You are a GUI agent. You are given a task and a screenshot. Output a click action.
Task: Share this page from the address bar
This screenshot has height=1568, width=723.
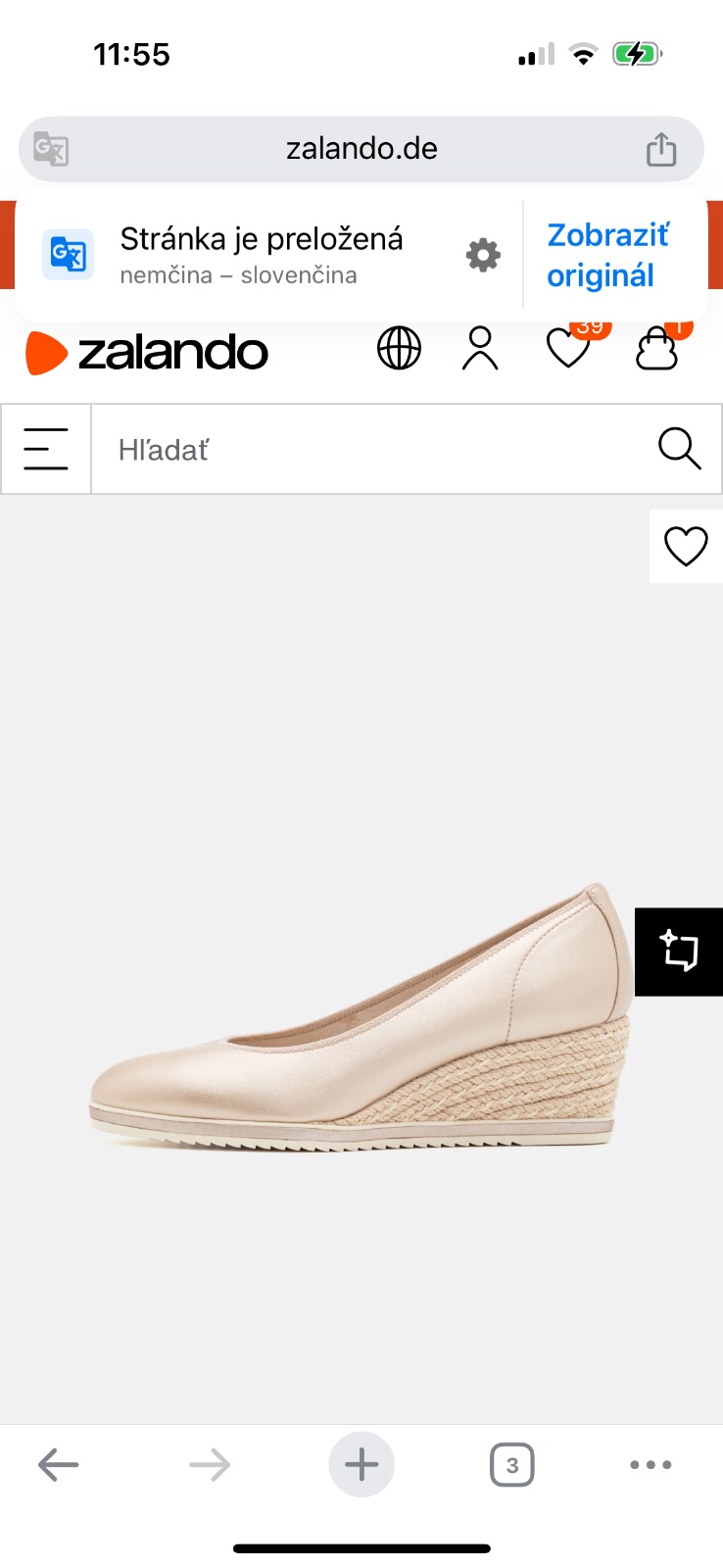(661, 150)
